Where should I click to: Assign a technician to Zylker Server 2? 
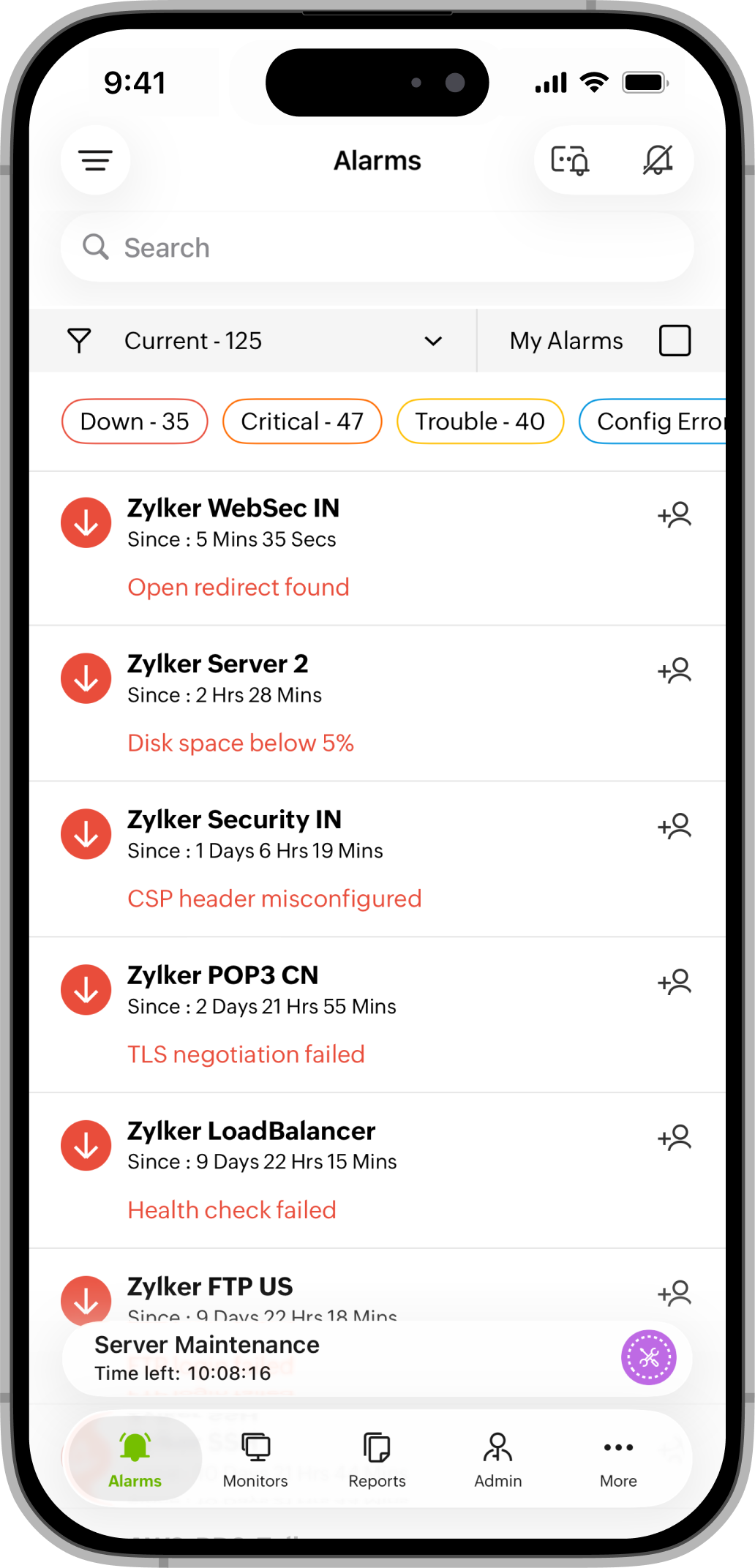(674, 670)
